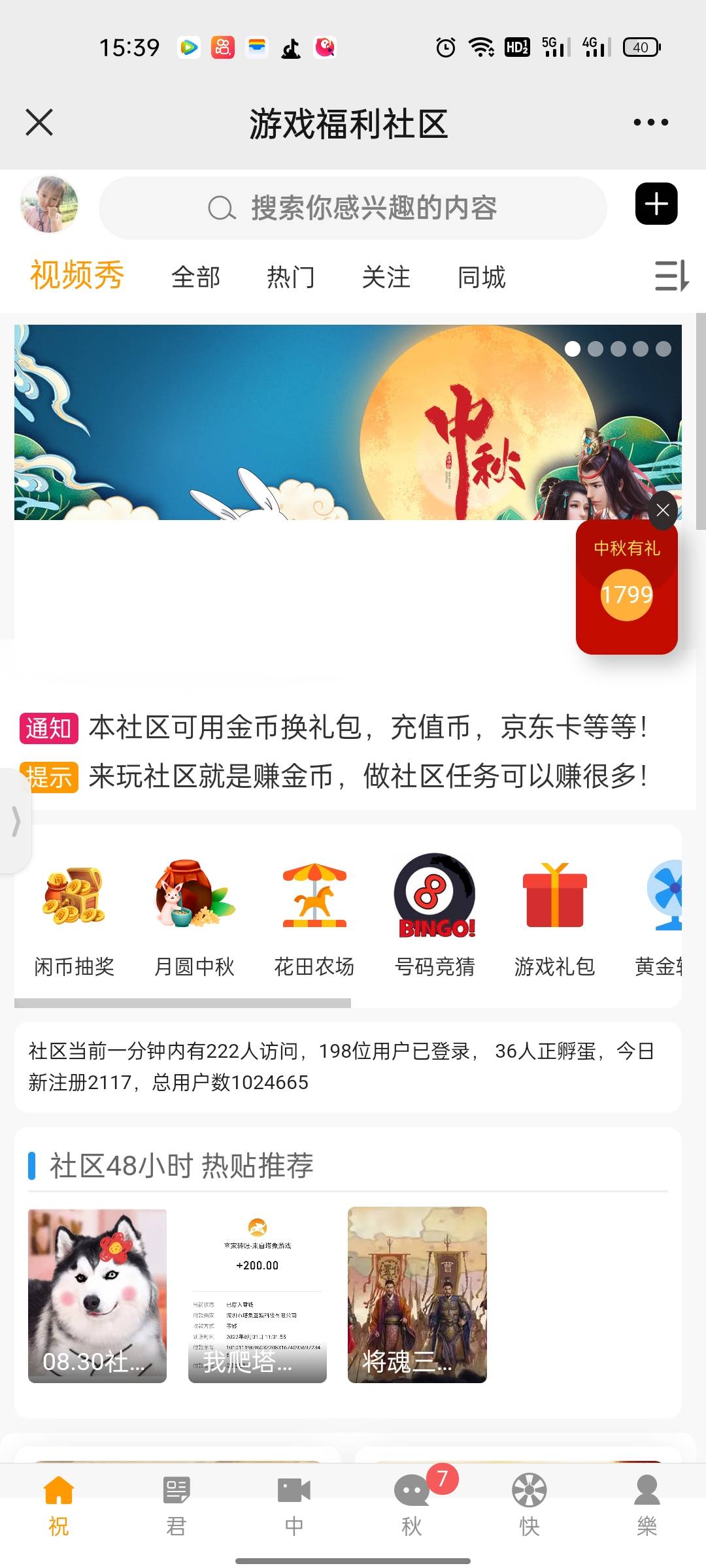Open 闲币抽奖 lottery
The height and width of the screenshot is (1568, 706).
(74, 915)
